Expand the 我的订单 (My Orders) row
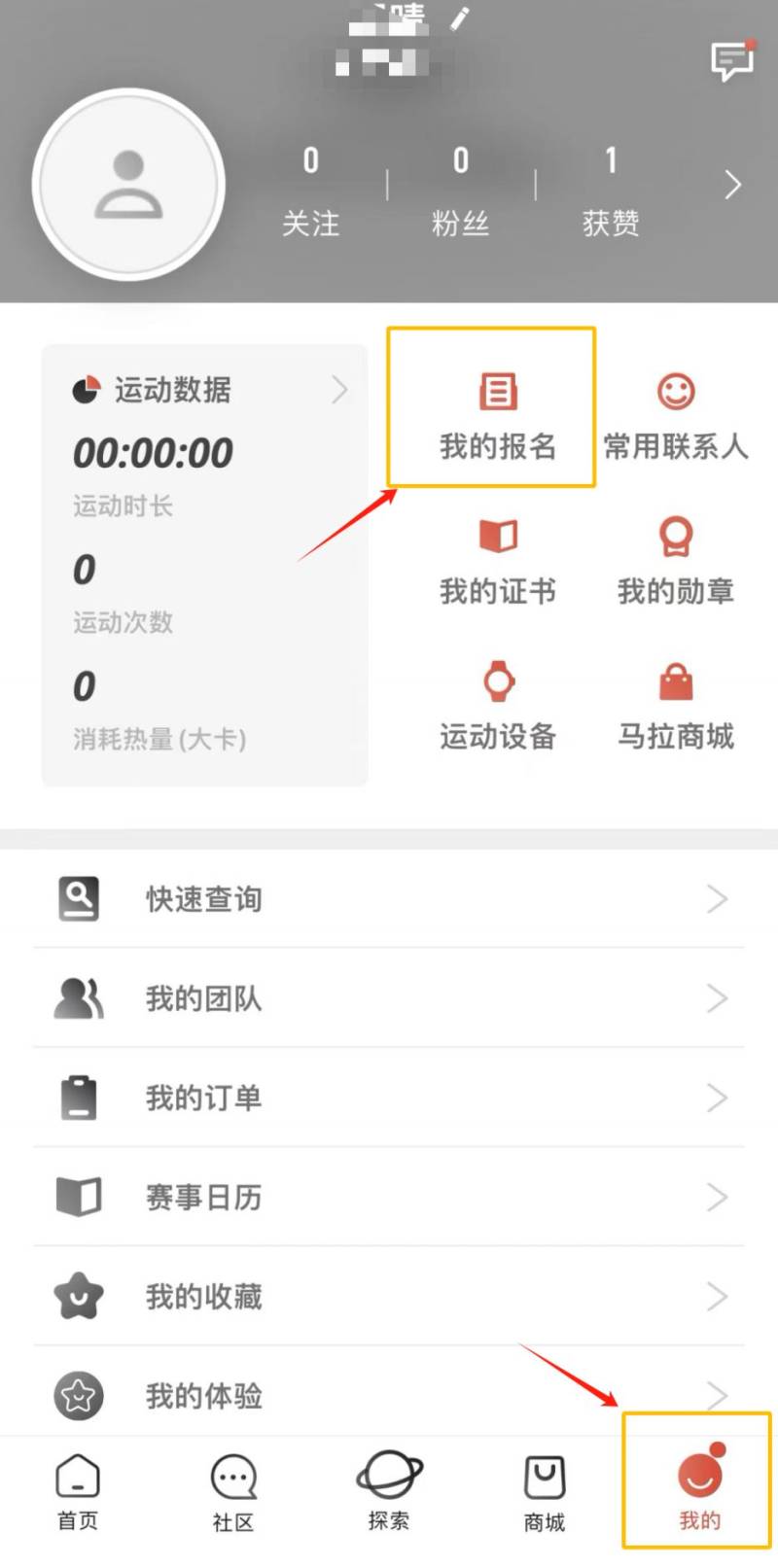 pos(389,1098)
